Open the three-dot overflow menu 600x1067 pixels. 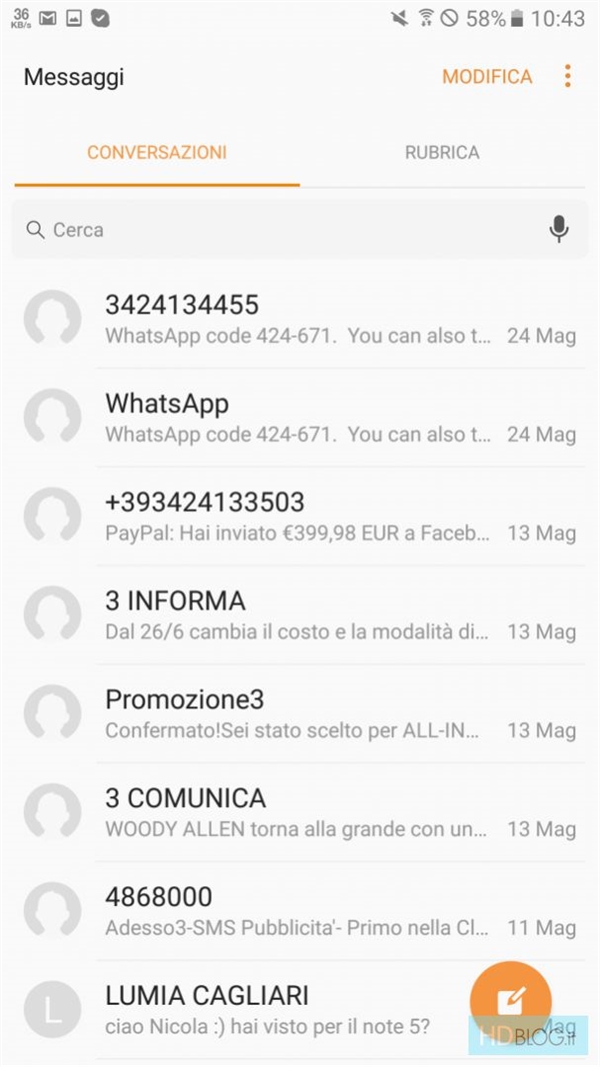click(x=567, y=77)
